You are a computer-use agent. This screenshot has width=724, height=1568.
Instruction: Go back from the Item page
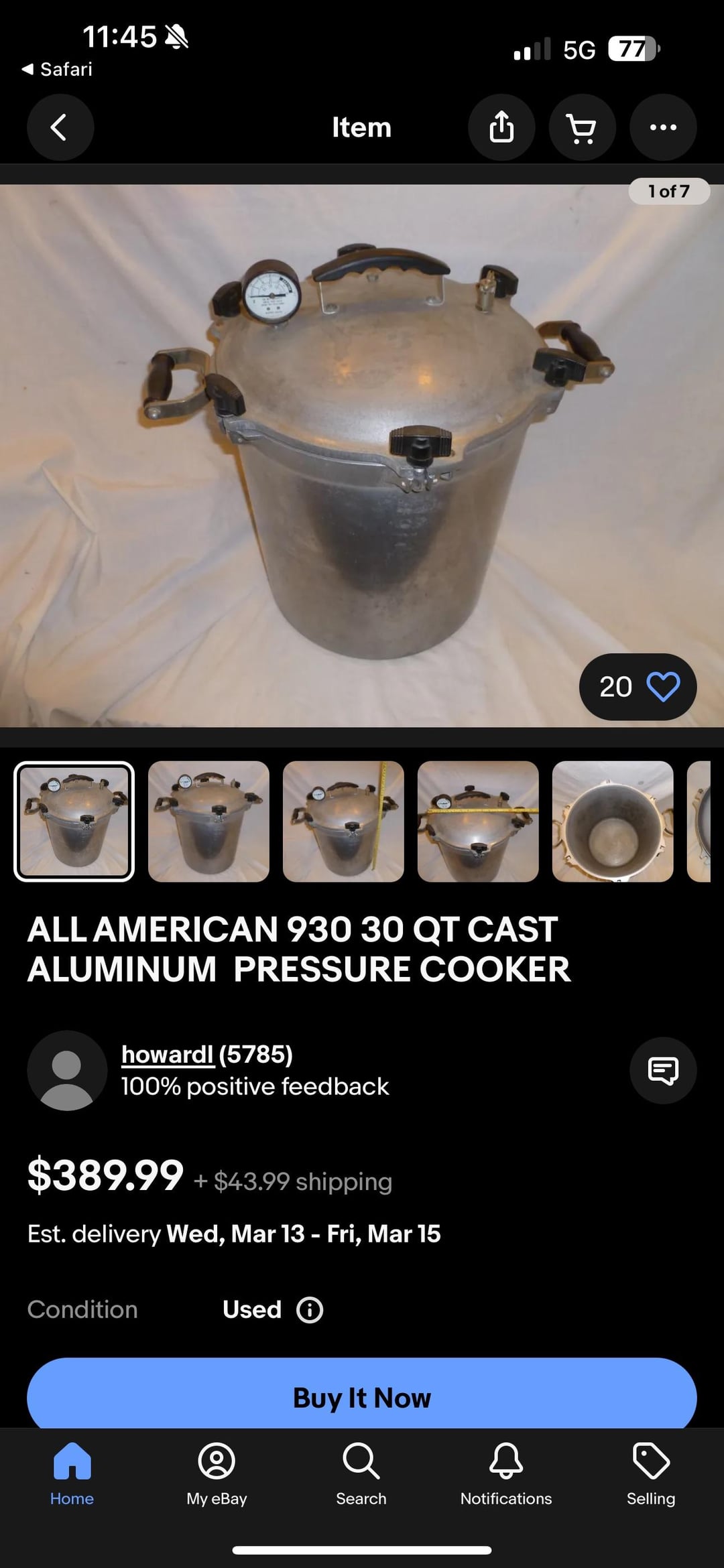click(x=60, y=127)
